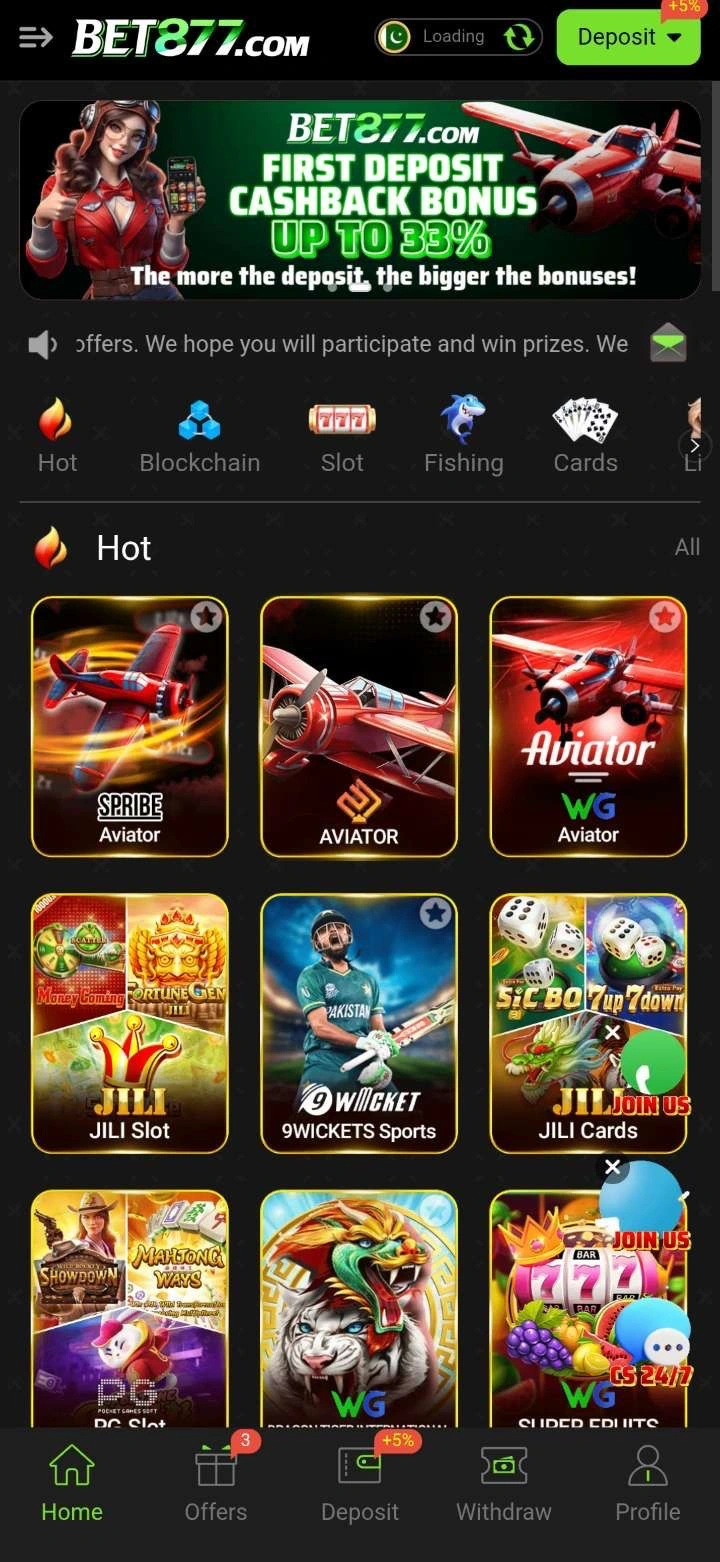The height and width of the screenshot is (1562, 720).
Task: Refresh the account balance
Action: tap(519, 38)
